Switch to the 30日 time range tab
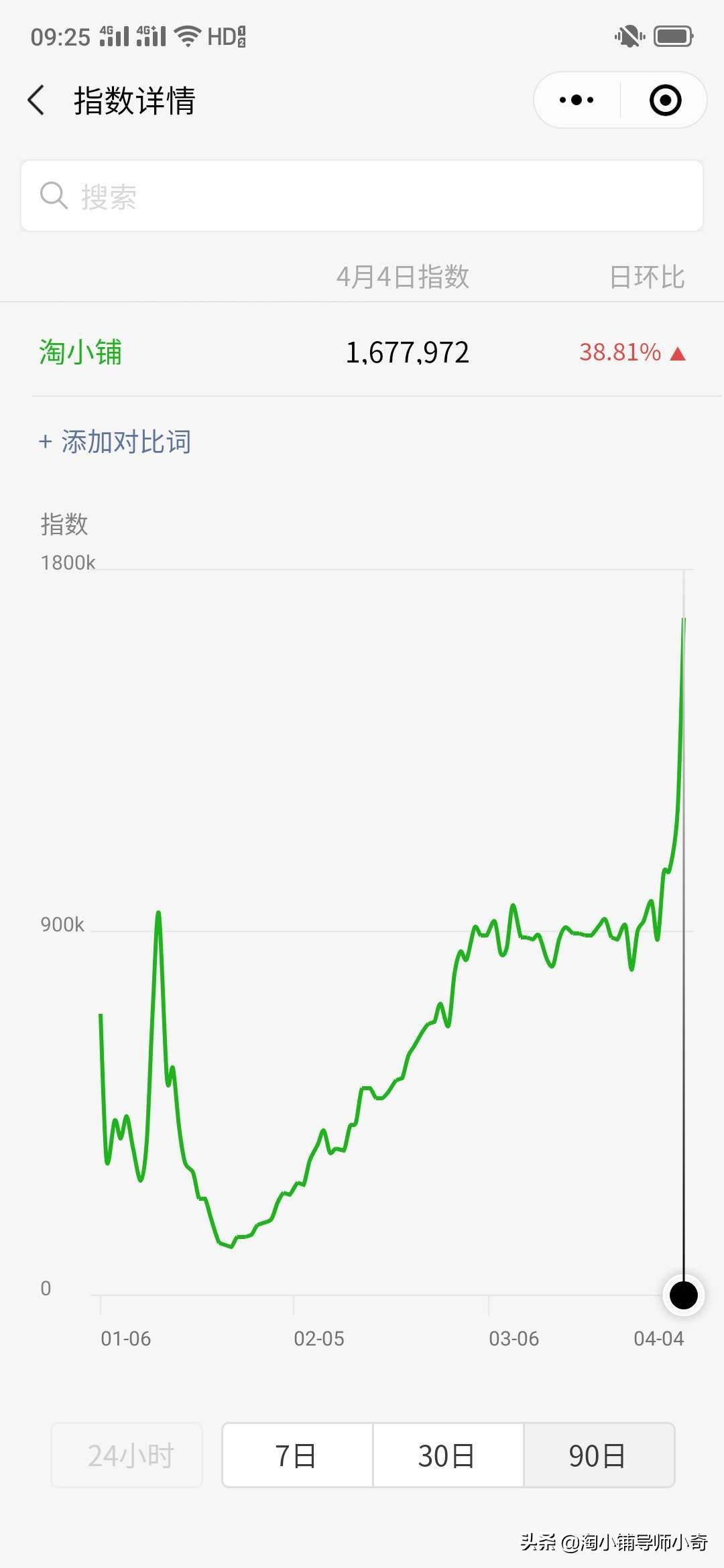This screenshot has height=1568, width=724. 448,1455
